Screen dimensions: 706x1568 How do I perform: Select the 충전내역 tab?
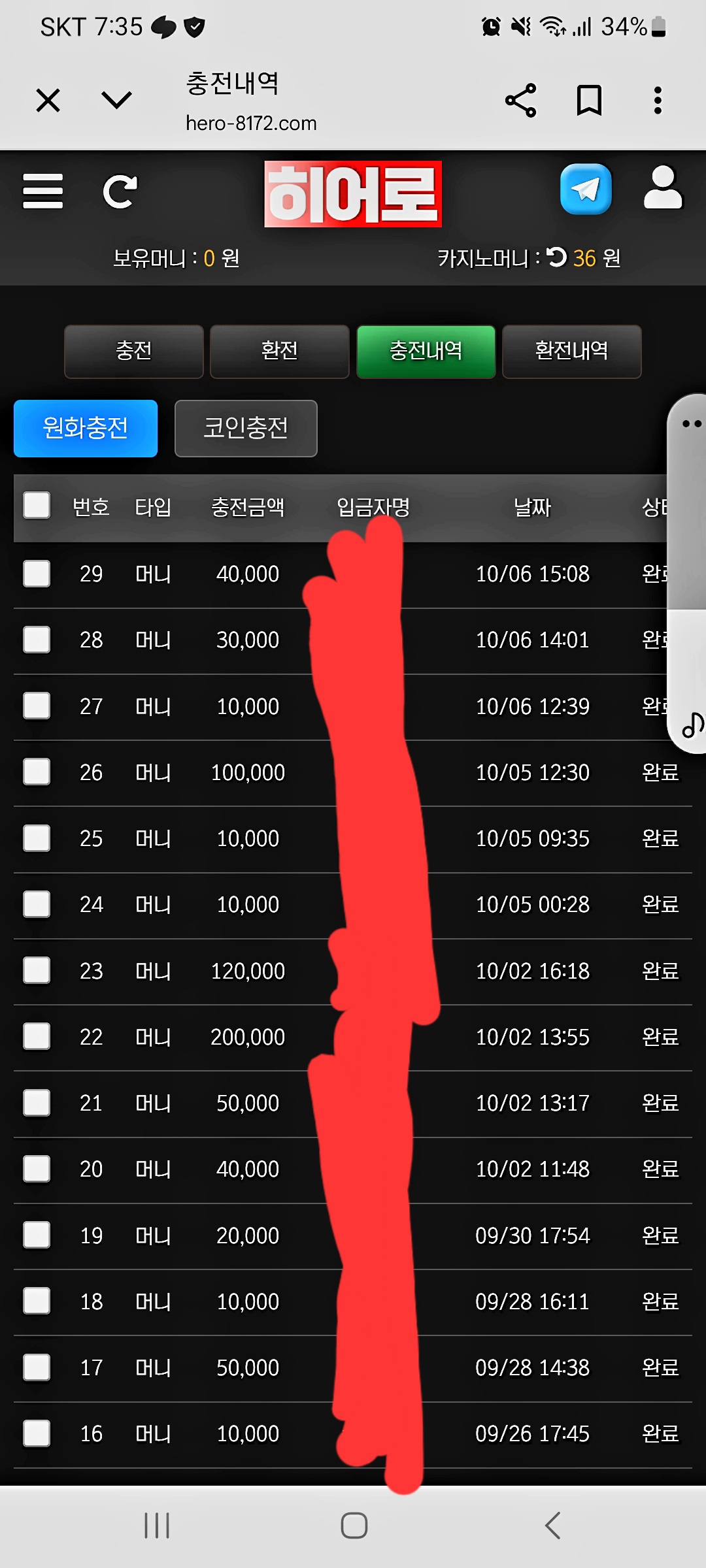click(426, 351)
